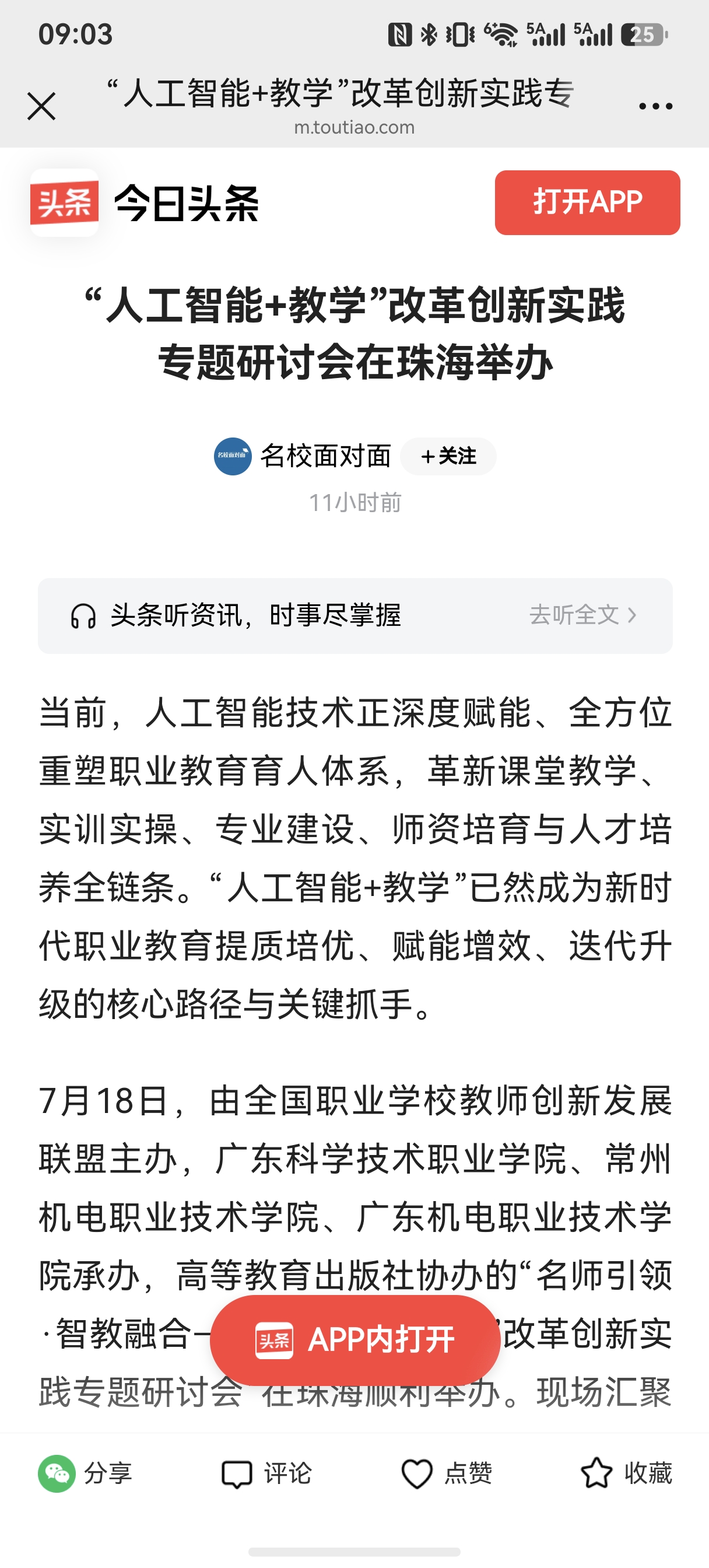Image resolution: width=709 pixels, height=1568 pixels.
Task: Open the 评论 comments
Action: coord(266,1473)
